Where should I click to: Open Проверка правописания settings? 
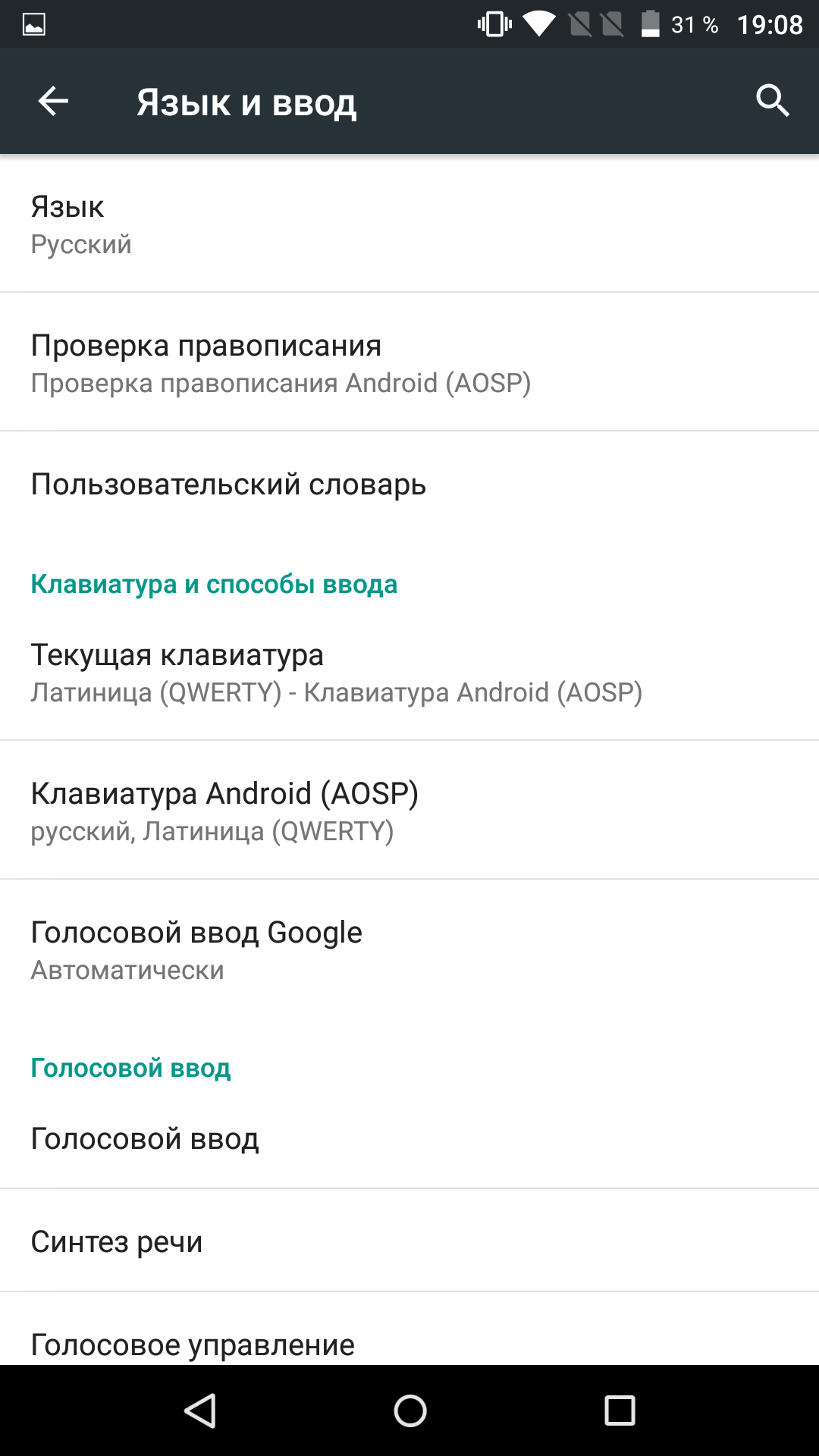pyautogui.click(x=409, y=362)
